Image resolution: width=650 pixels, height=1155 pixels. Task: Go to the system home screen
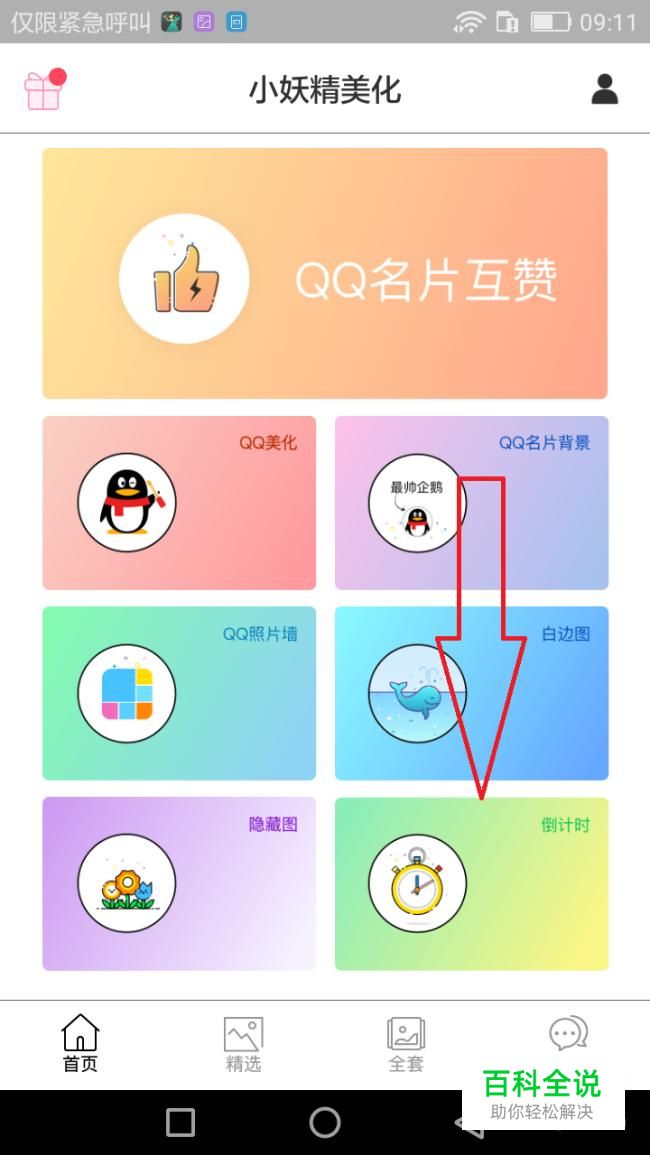(325, 1122)
